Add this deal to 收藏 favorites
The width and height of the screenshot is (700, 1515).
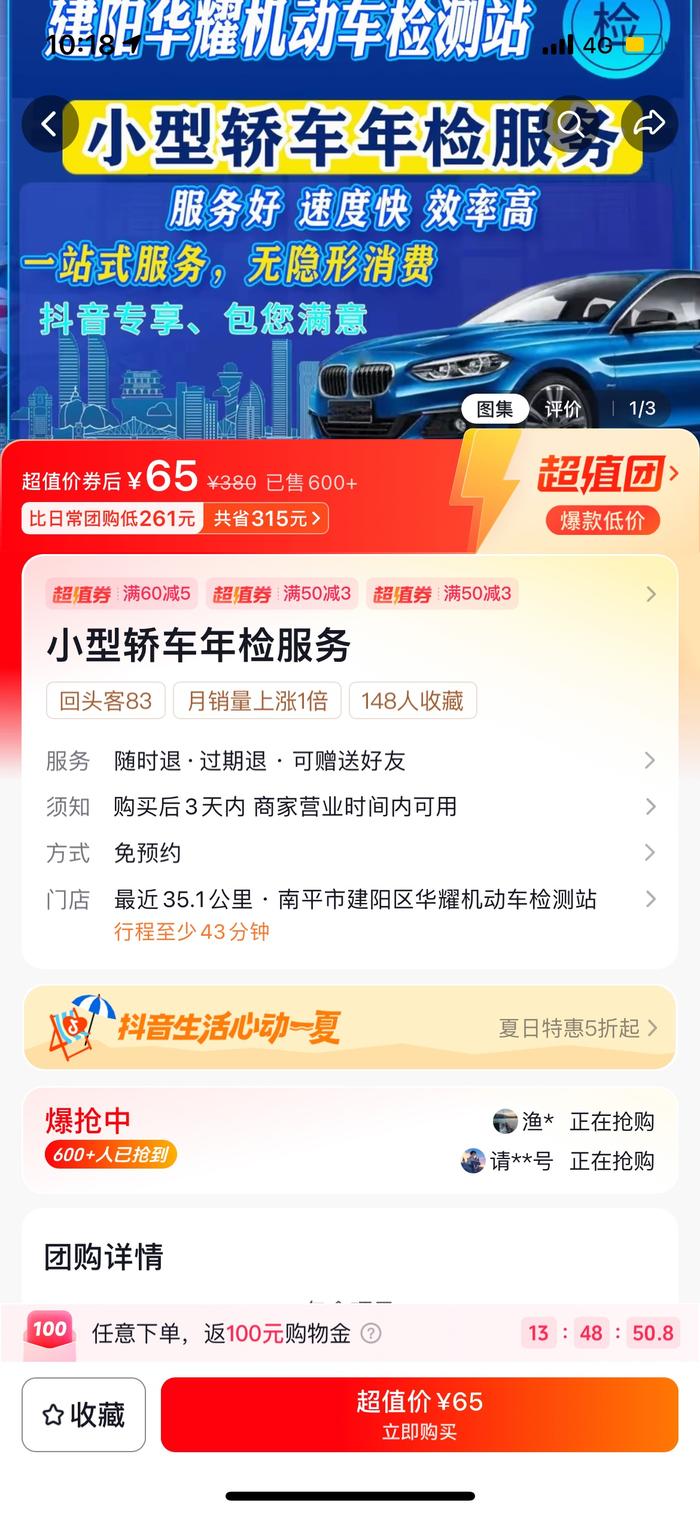[84, 1414]
